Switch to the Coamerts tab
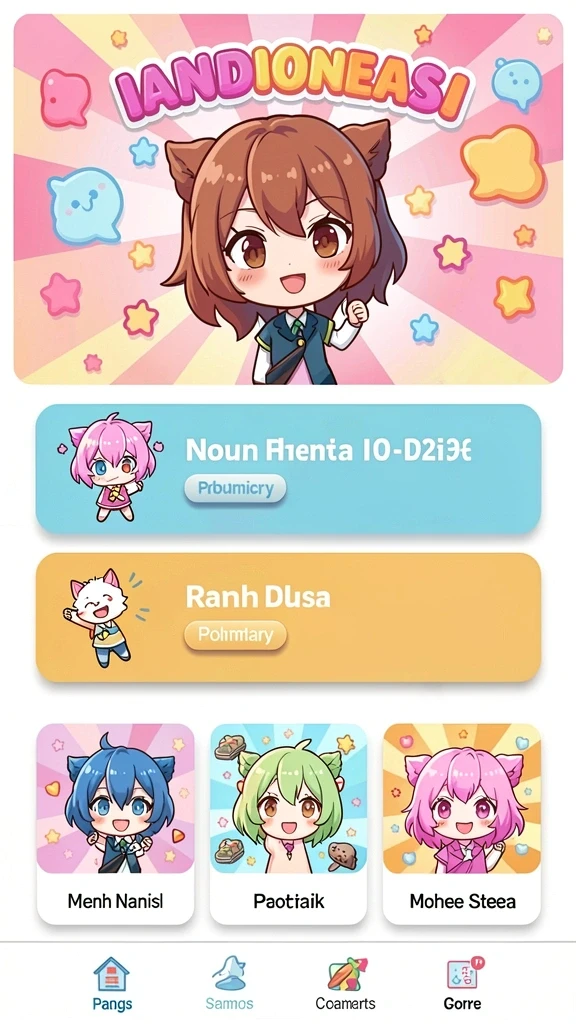 click(x=345, y=984)
